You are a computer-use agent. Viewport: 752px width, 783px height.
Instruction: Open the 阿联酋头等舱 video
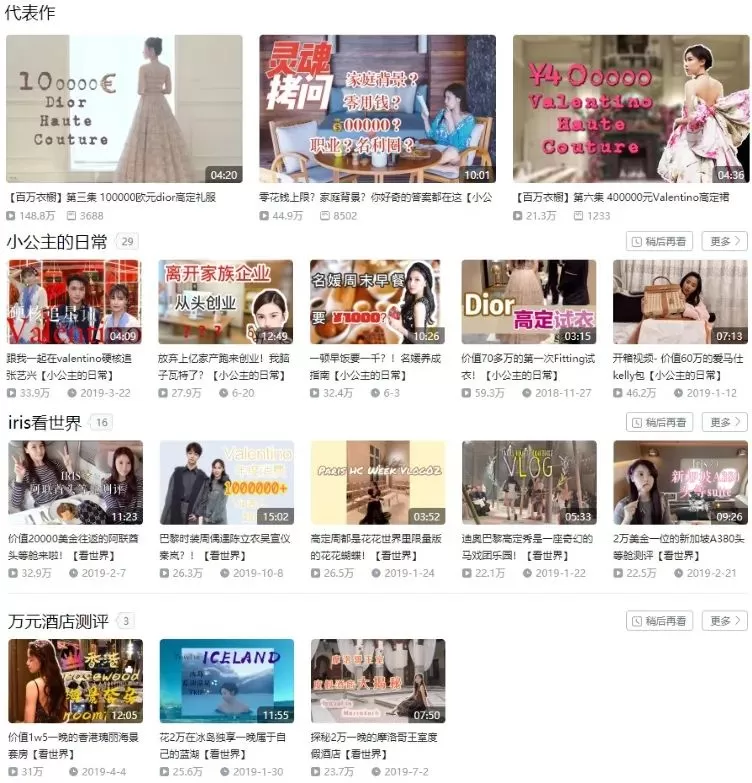[x=75, y=482]
